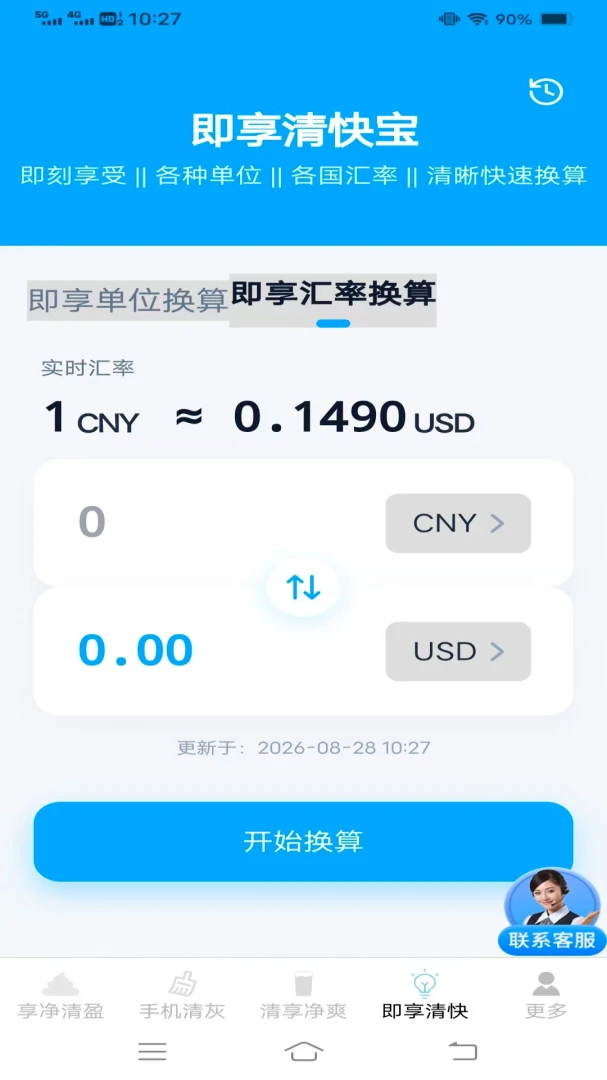Open the conversion history clock icon

pos(546,91)
